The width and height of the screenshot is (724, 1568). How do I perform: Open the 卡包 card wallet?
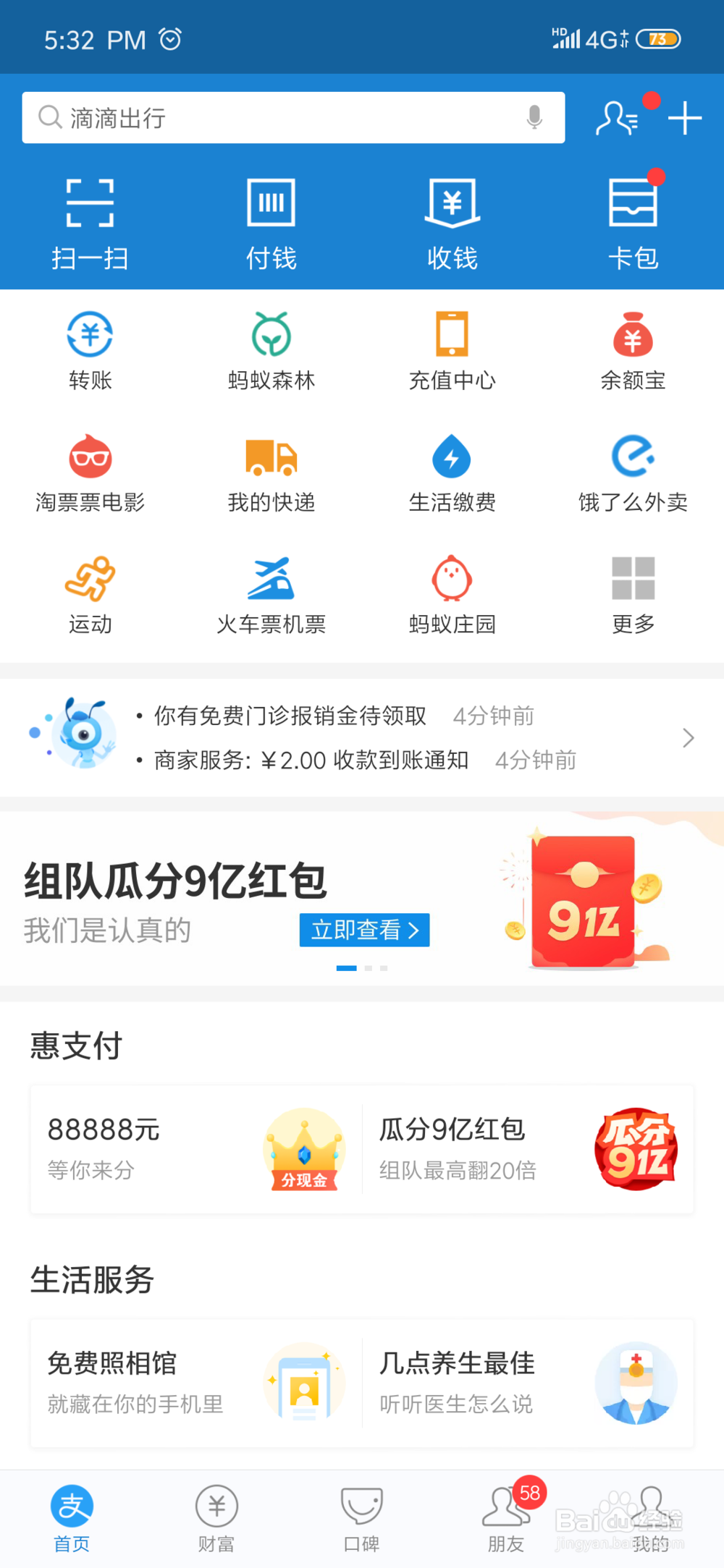click(x=633, y=221)
